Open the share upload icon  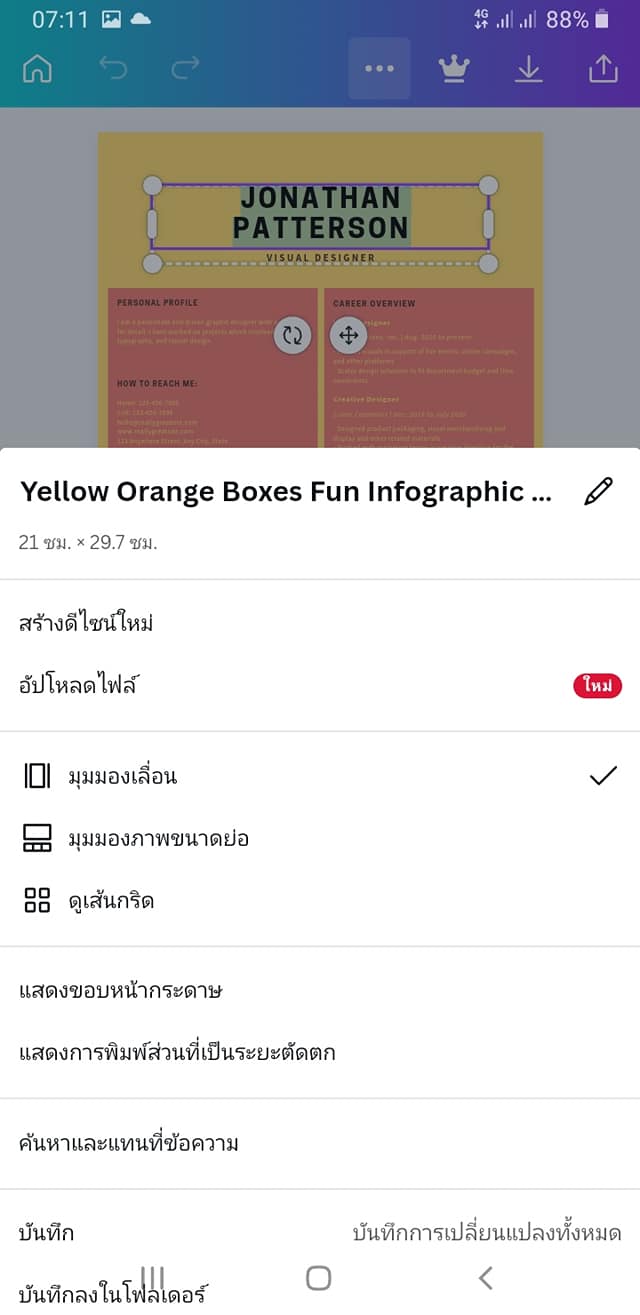(603, 69)
